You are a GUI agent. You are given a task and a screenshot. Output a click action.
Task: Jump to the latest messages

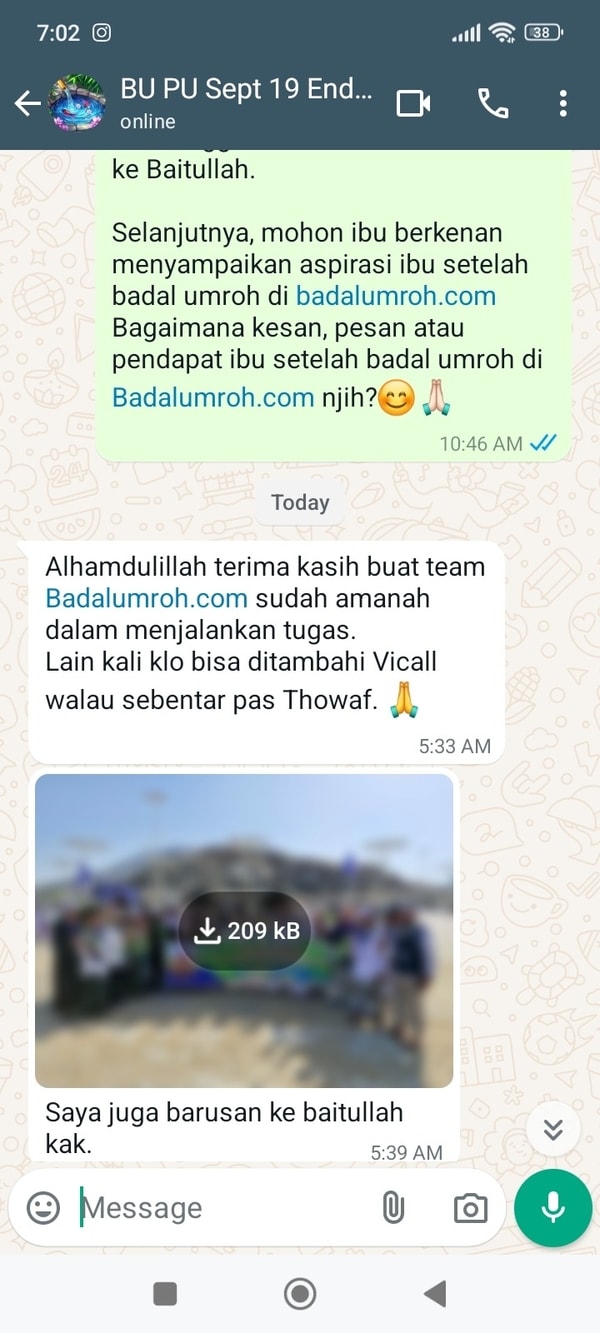[x=553, y=1130]
